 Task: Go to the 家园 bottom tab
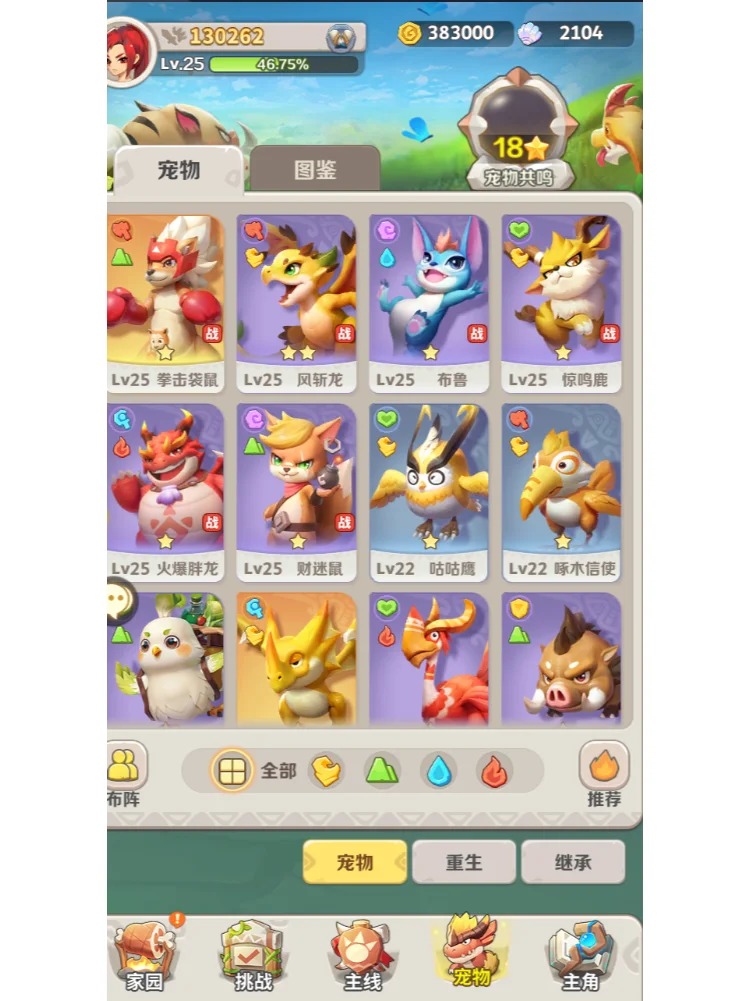145,957
